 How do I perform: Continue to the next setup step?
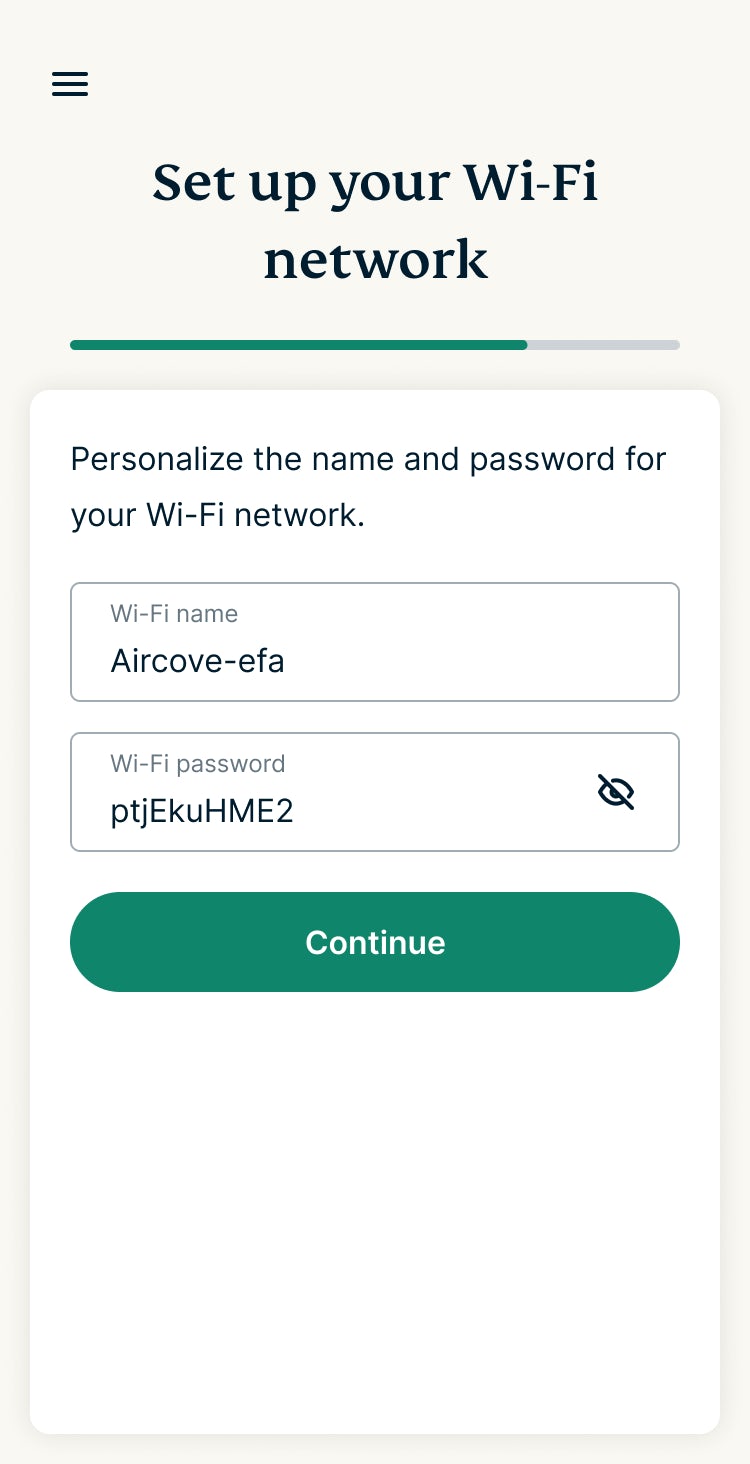pyautogui.click(x=374, y=942)
